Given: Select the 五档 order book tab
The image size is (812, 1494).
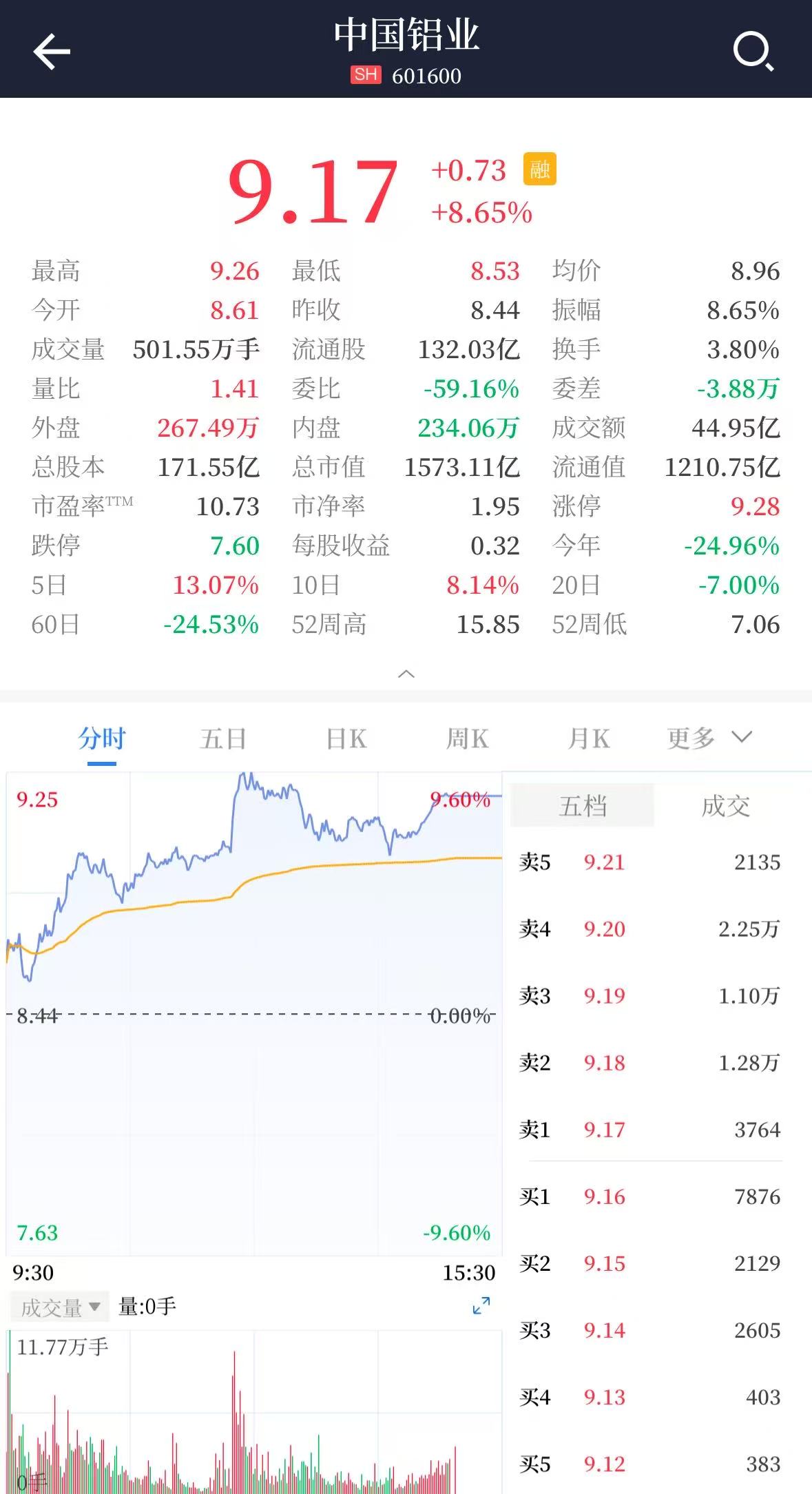Looking at the screenshot, I should [583, 805].
